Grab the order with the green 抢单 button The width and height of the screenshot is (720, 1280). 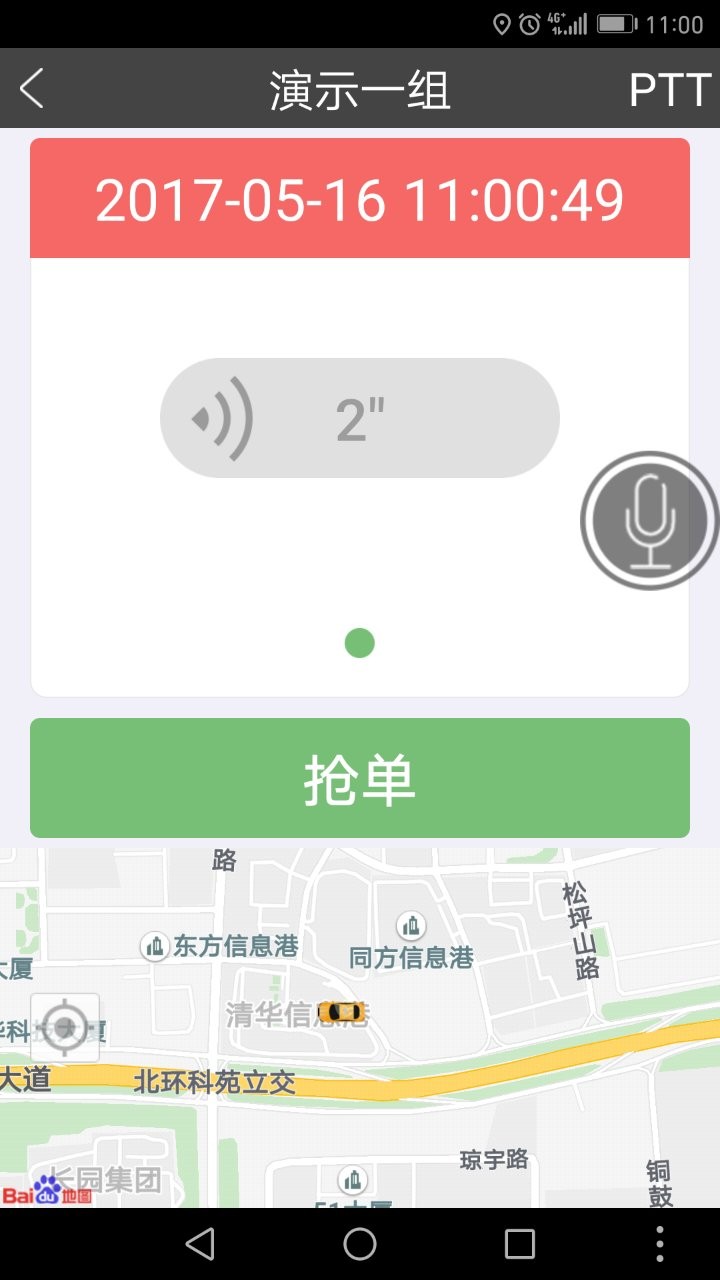360,778
